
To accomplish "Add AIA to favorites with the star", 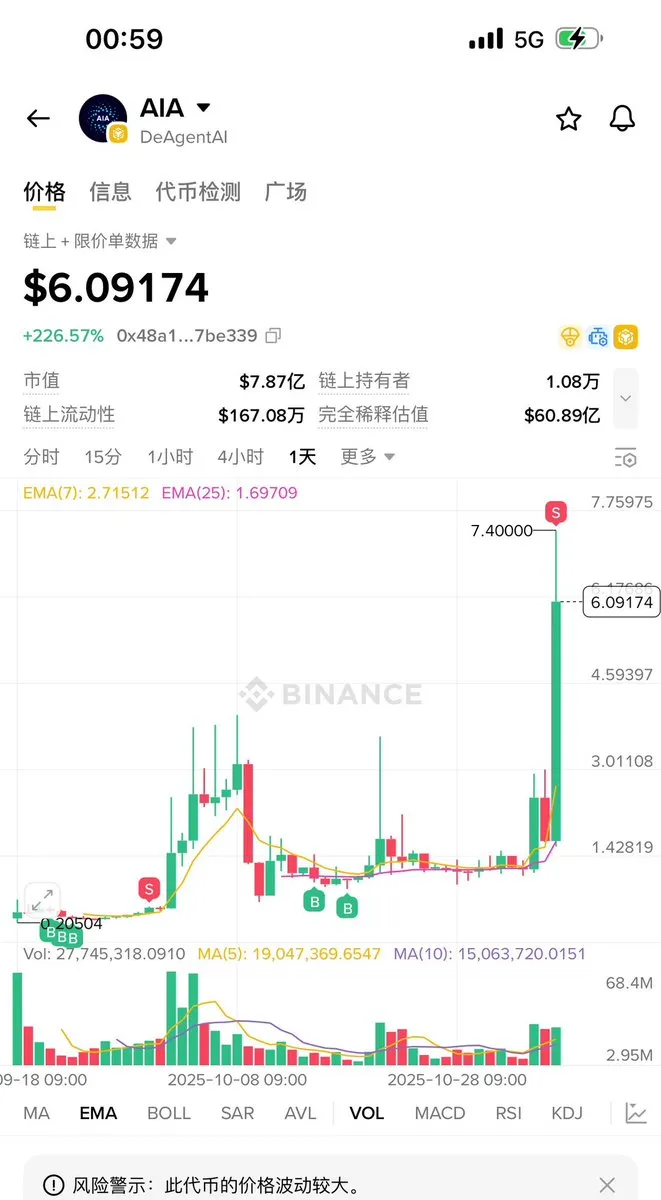I will [x=568, y=119].
